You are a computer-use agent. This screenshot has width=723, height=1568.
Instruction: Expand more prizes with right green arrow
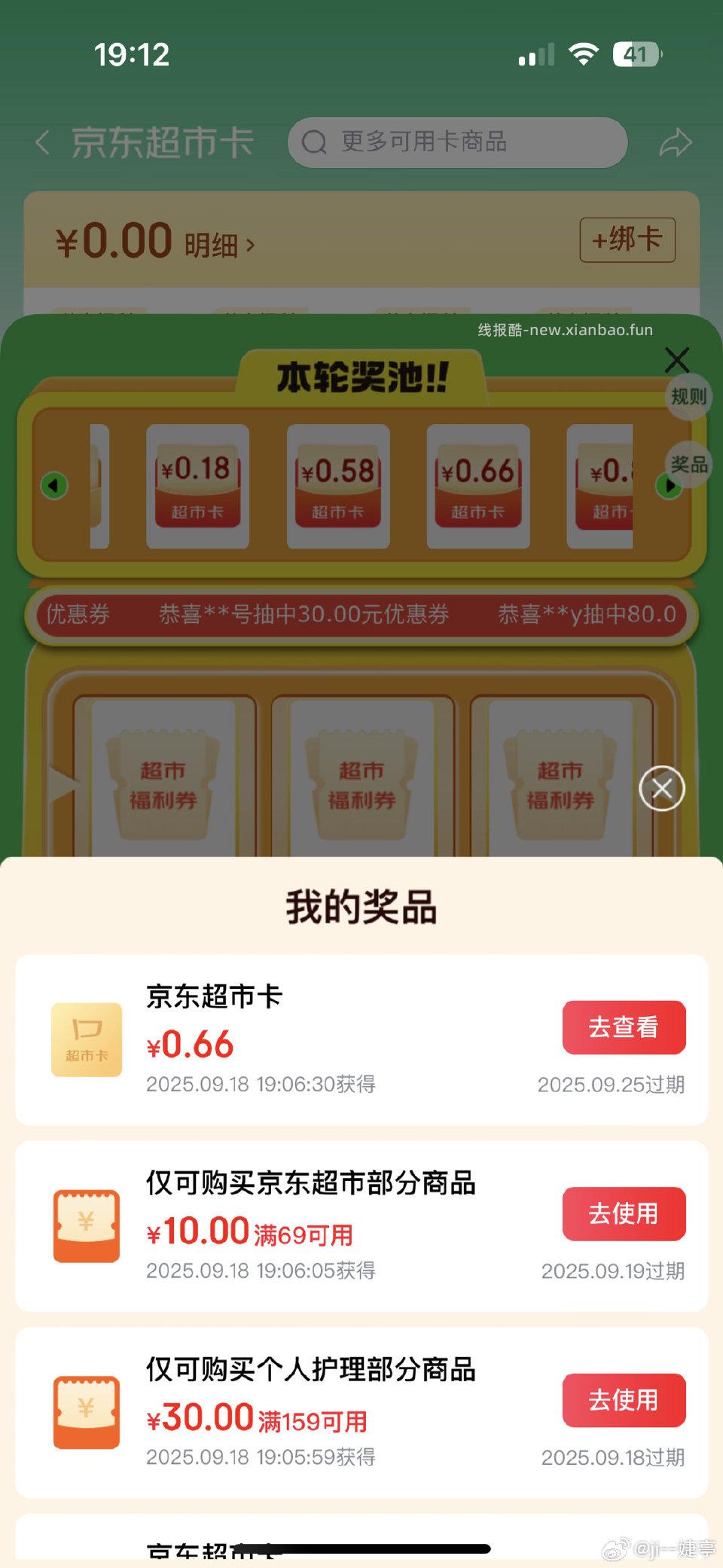[669, 485]
